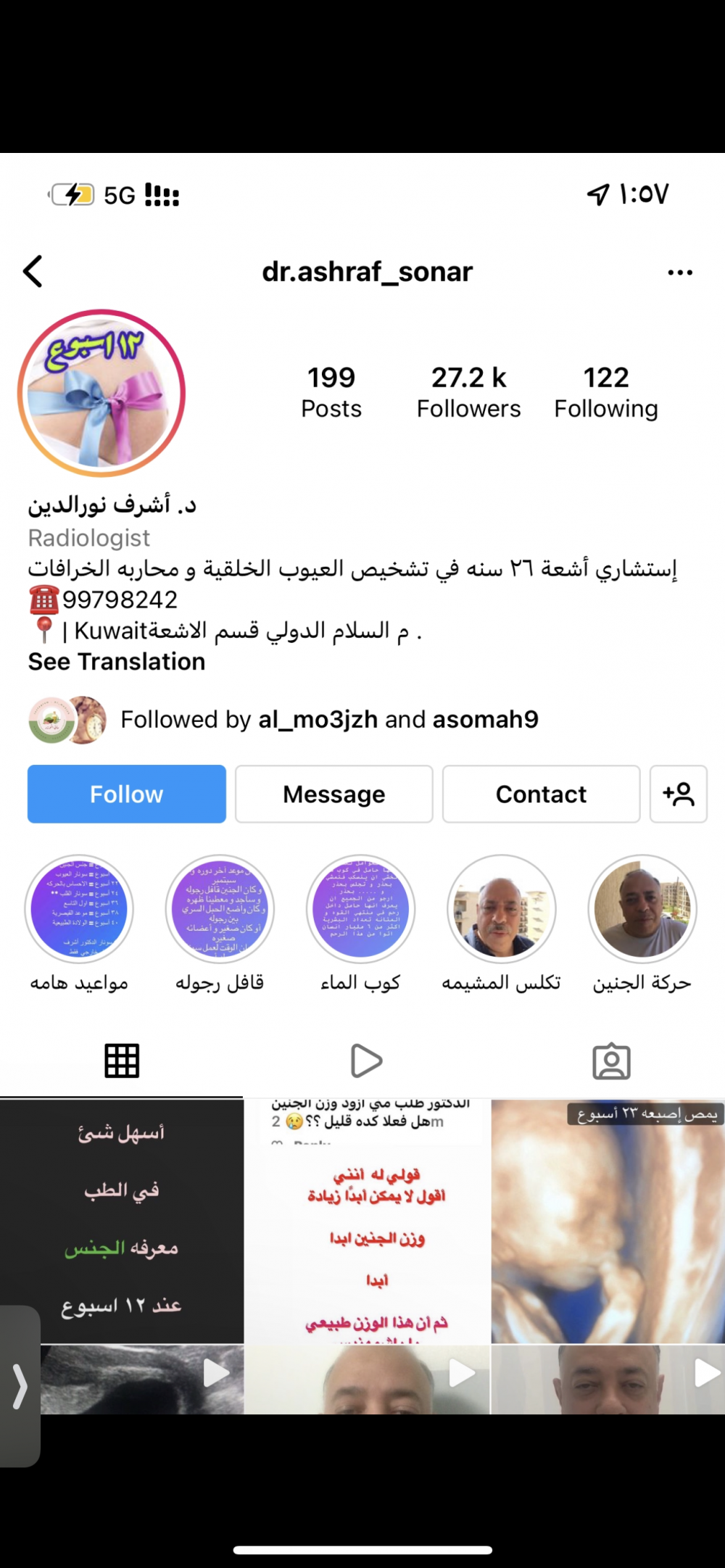Viewport: 725px width, 1568px height.
Task: Go back using the back arrow
Action: click(33, 272)
